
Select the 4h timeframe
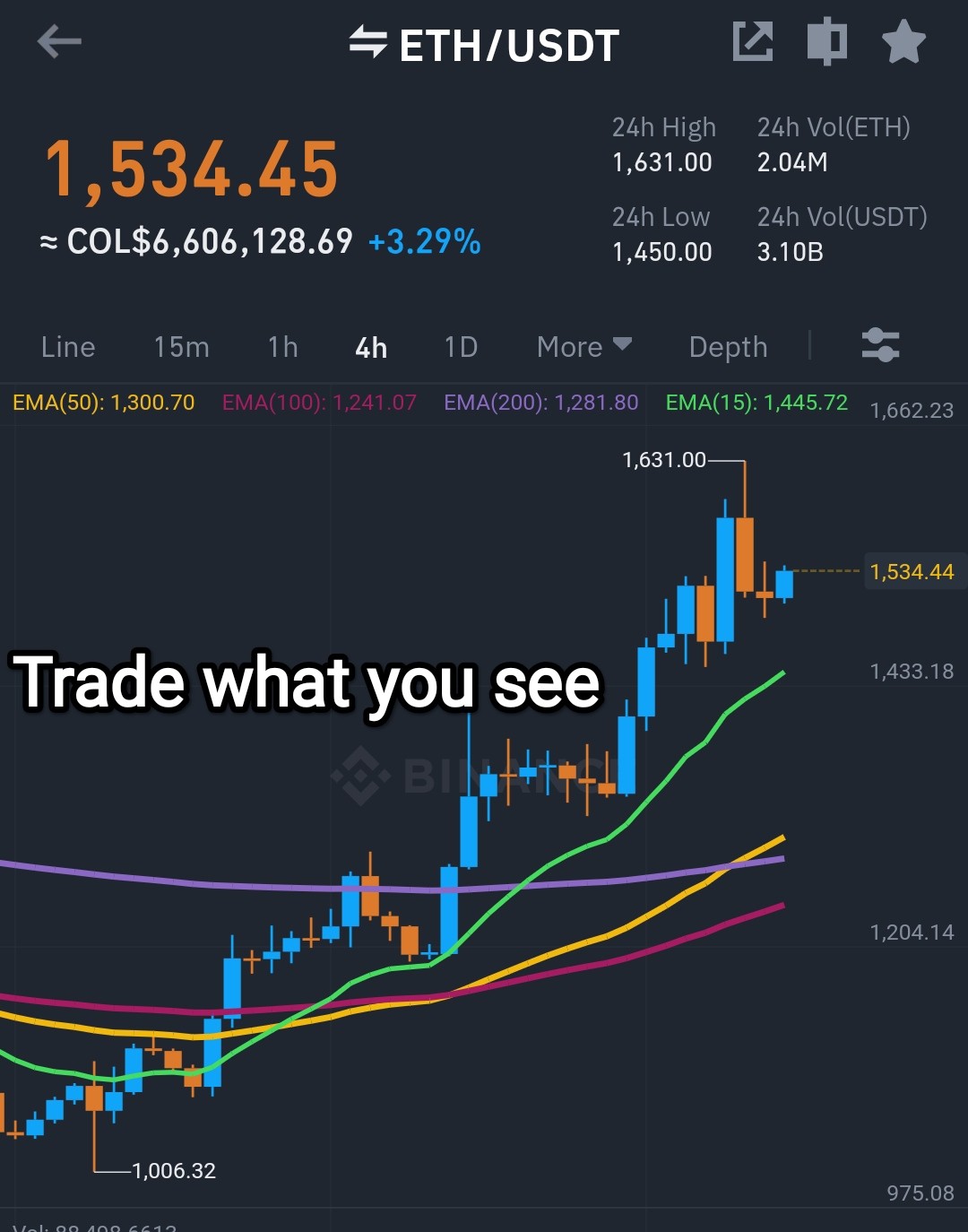(x=371, y=347)
